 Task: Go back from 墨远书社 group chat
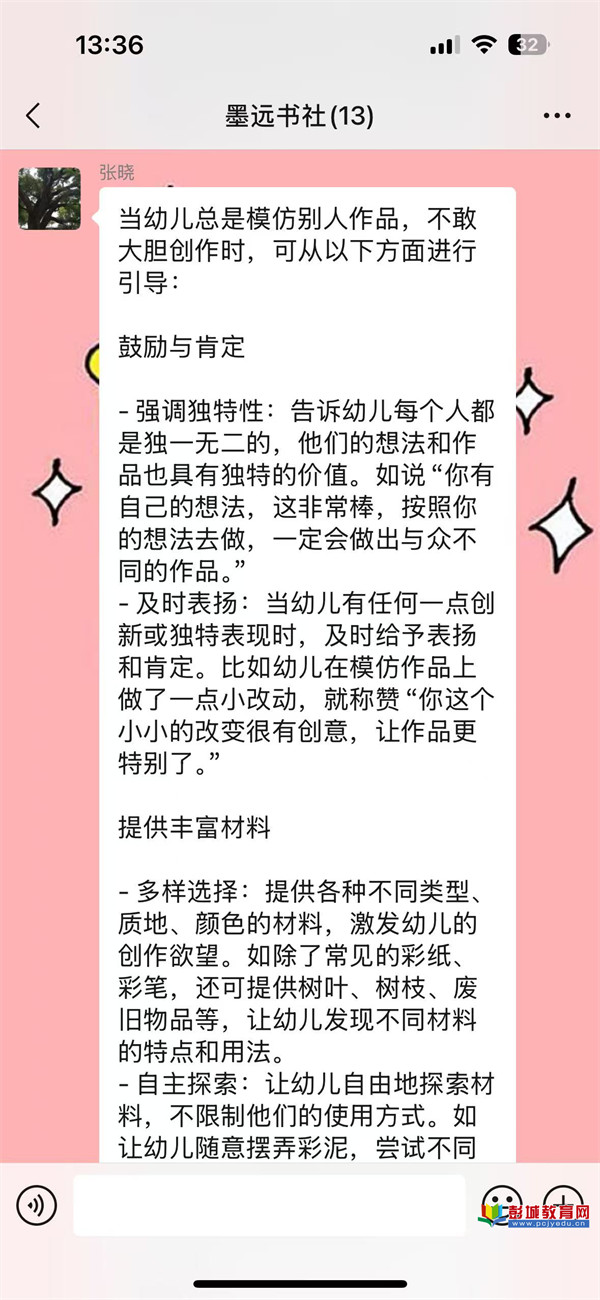tap(33, 116)
